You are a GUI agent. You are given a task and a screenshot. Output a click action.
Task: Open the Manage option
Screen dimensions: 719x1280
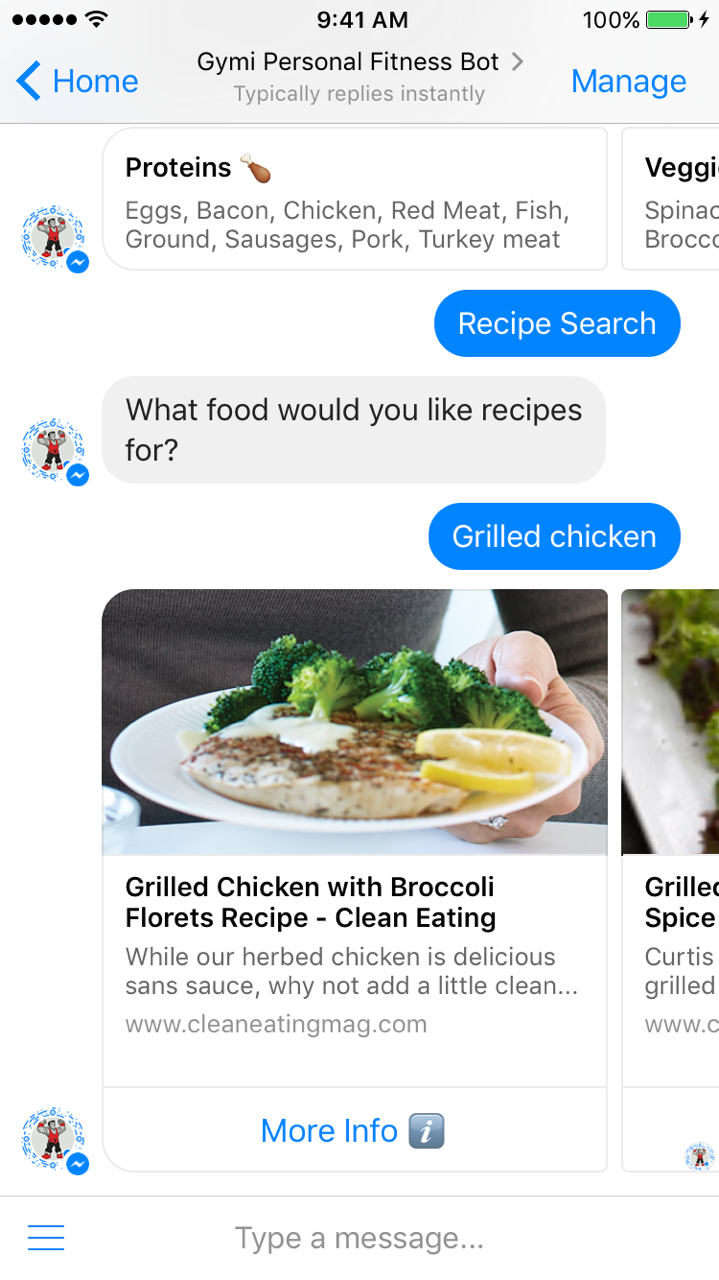(x=628, y=81)
